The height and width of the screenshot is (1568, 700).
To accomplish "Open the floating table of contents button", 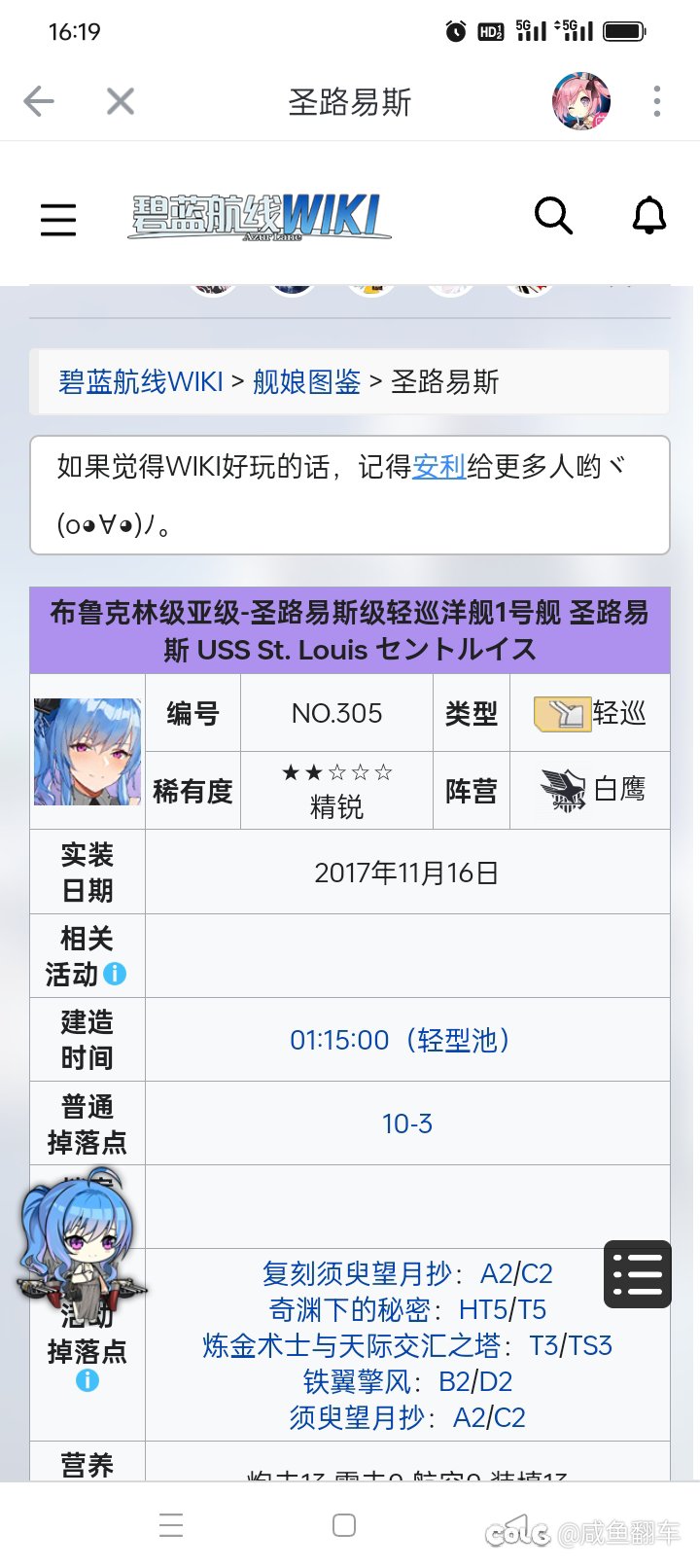I will (x=637, y=1273).
